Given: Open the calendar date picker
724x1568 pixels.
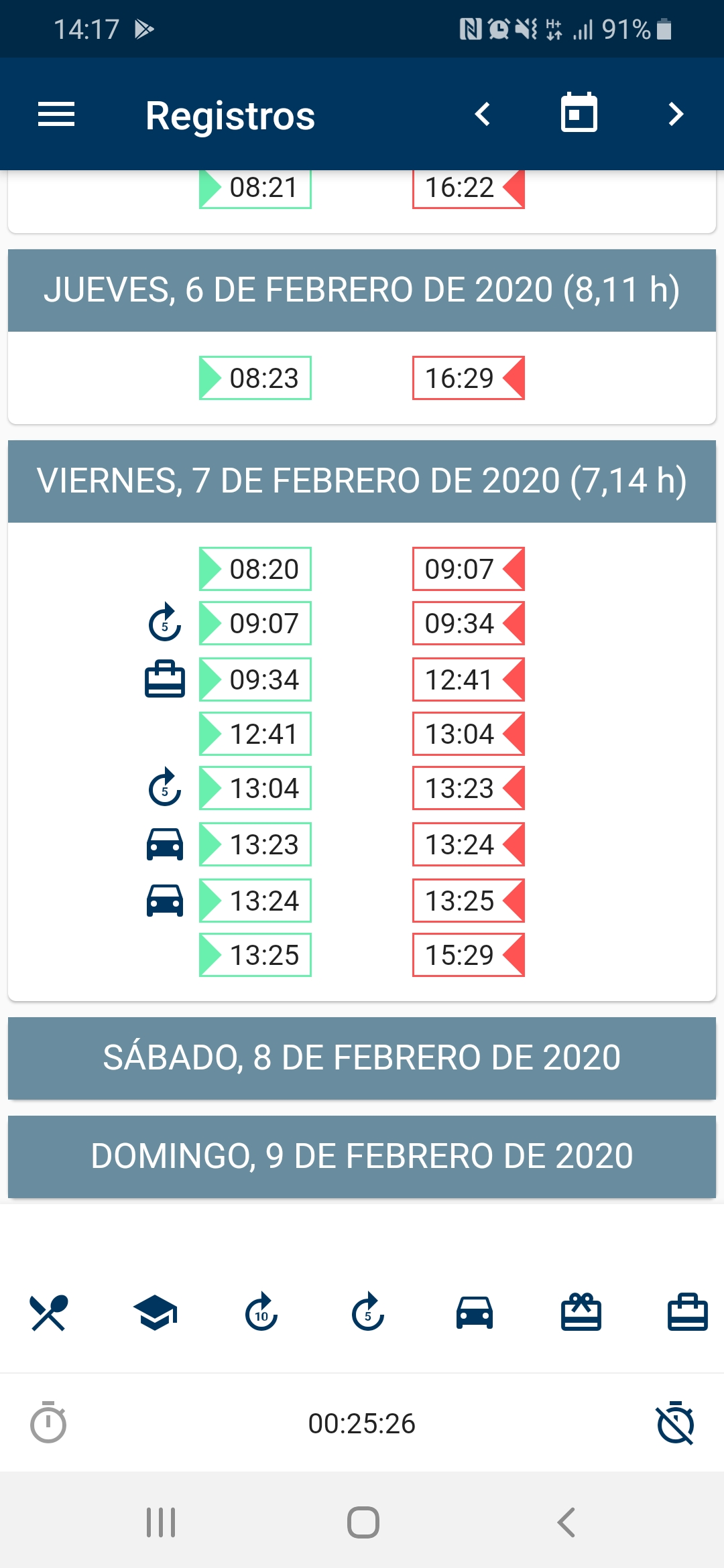Looking at the screenshot, I should pyautogui.click(x=579, y=113).
